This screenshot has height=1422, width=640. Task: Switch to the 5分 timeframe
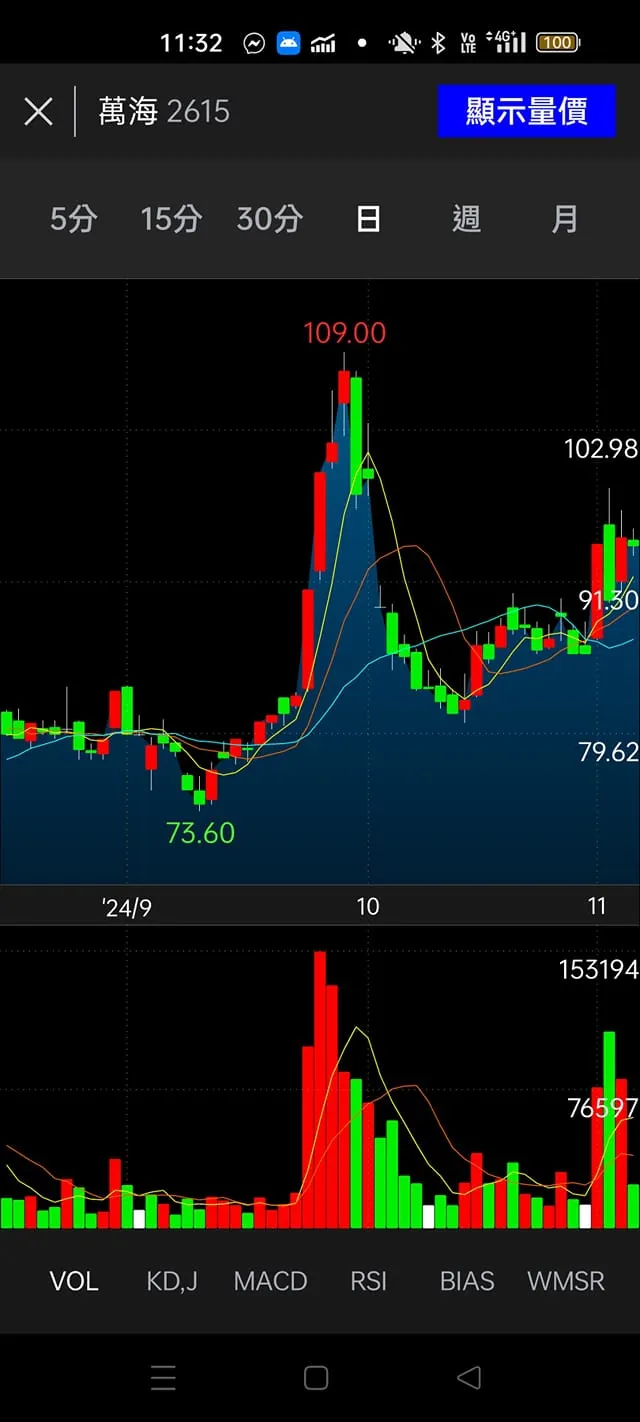click(73, 219)
